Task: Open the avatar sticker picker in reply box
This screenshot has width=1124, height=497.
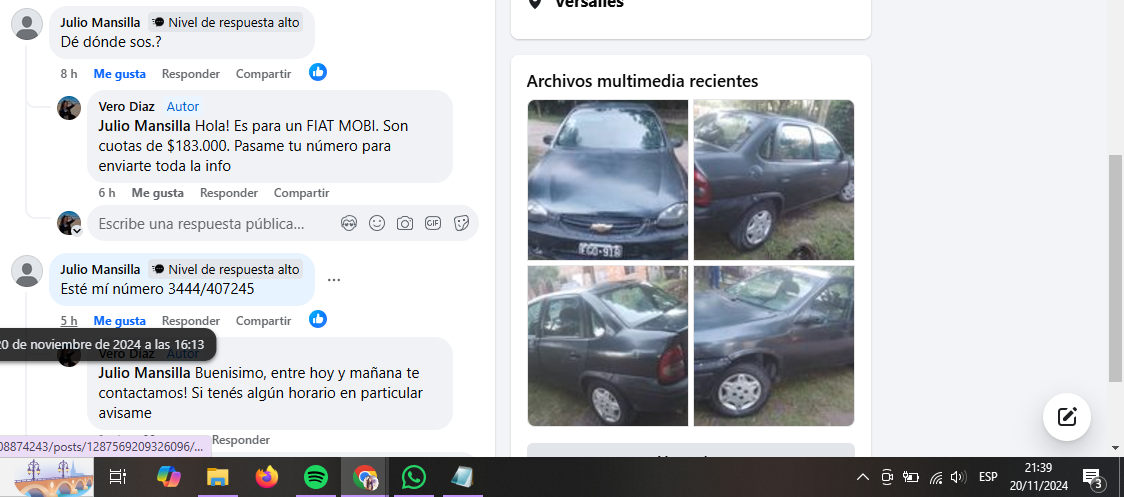Action: [349, 223]
